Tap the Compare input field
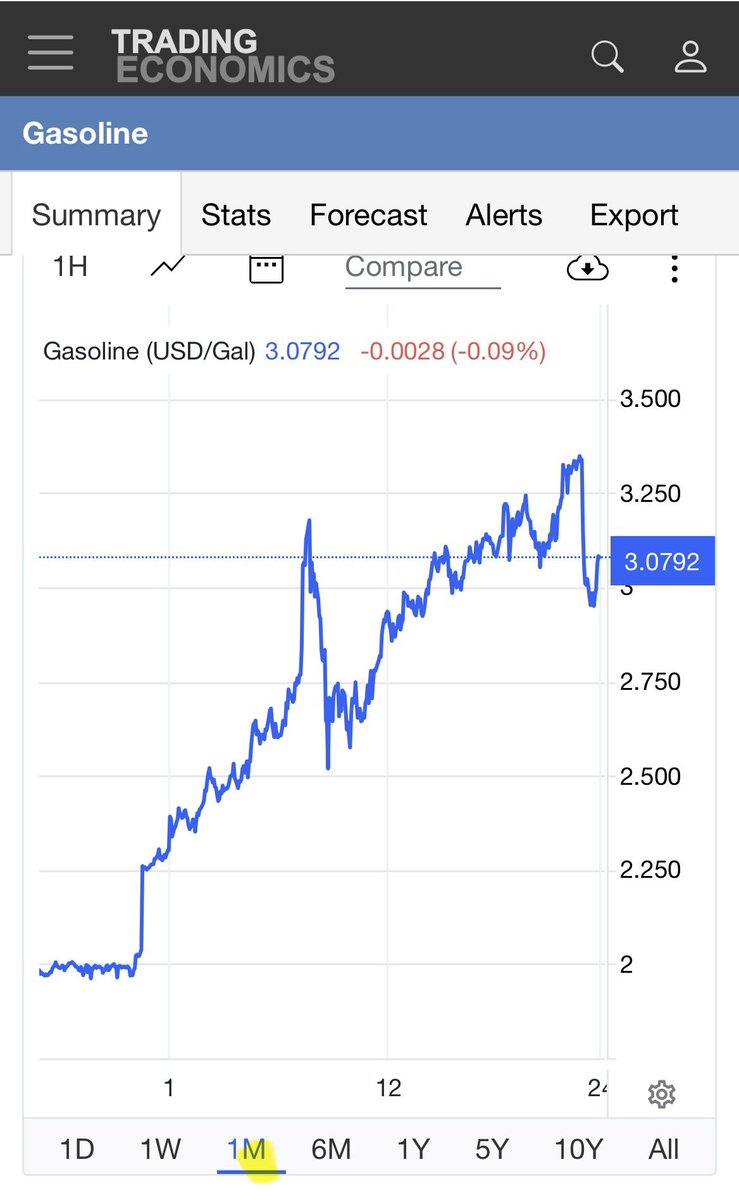Viewport: 739px width, 1200px height. pos(422,268)
